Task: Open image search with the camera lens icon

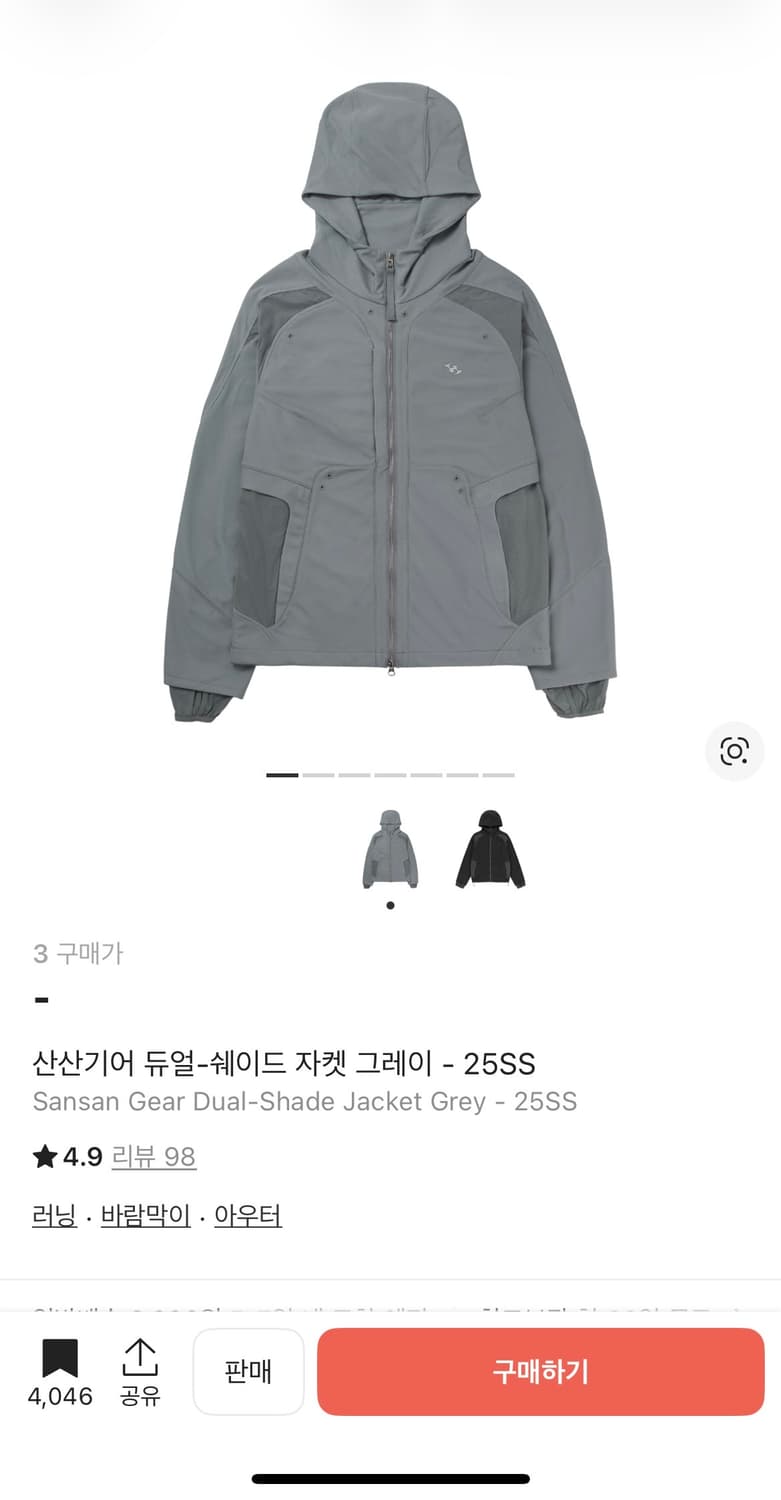Action: click(735, 751)
